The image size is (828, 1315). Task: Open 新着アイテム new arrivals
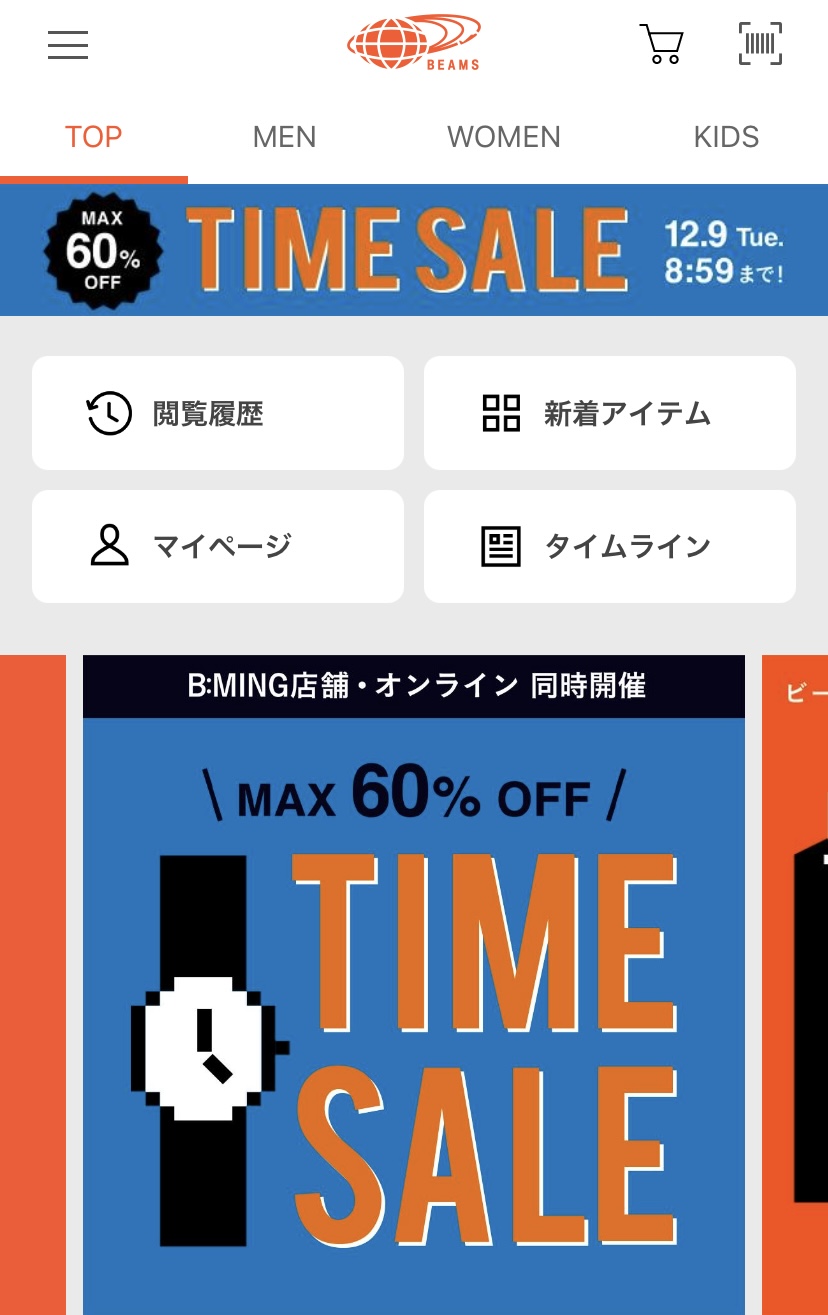[610, 413]
